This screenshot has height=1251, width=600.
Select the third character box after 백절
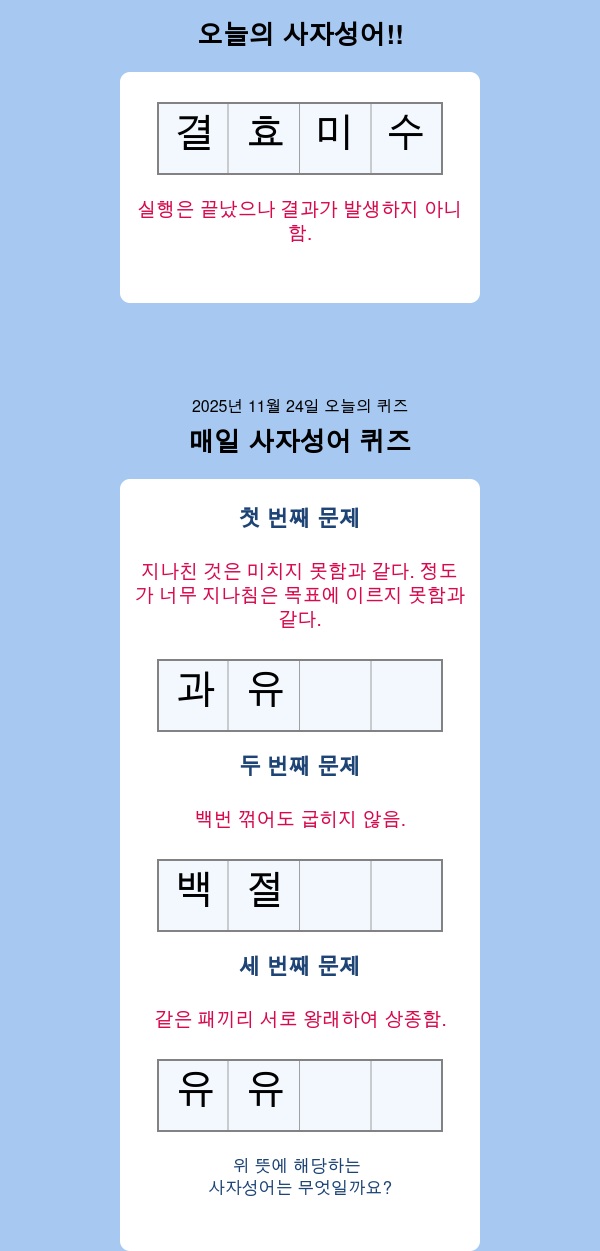click(x=335, y=895)
